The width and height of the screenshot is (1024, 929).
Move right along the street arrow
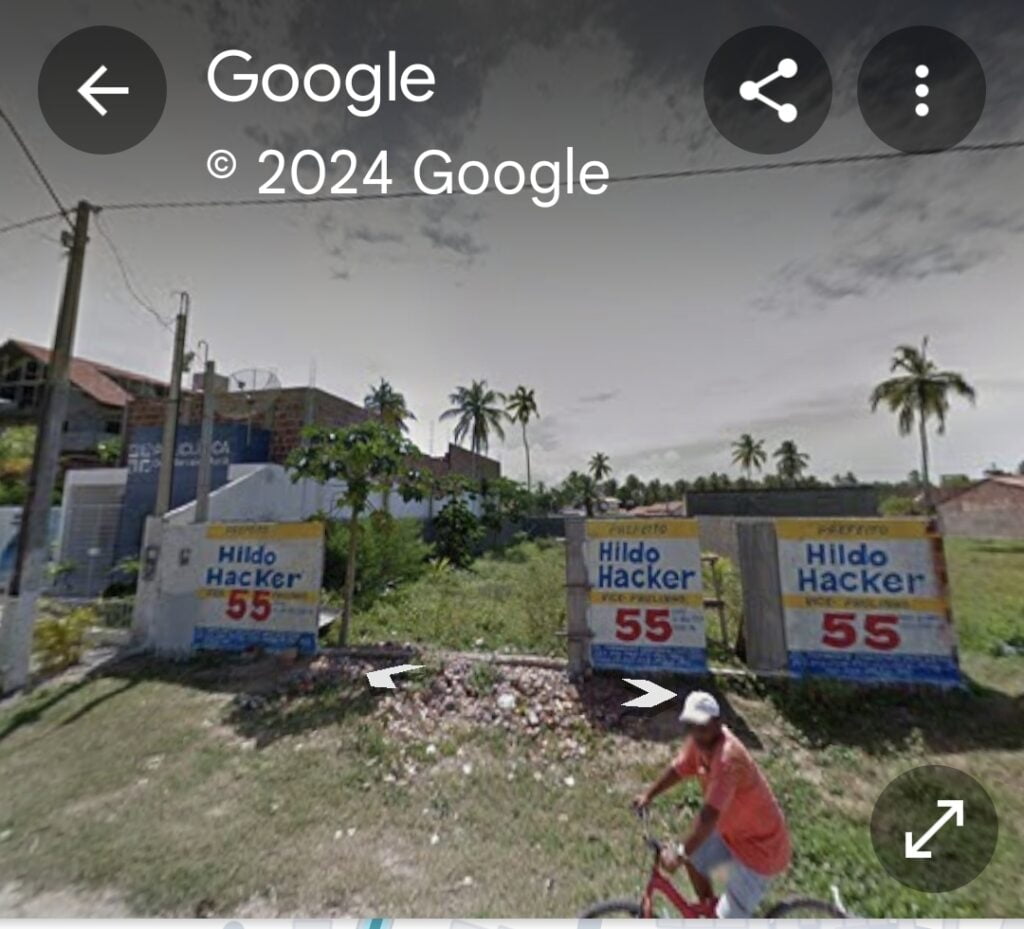click(648, 692)
